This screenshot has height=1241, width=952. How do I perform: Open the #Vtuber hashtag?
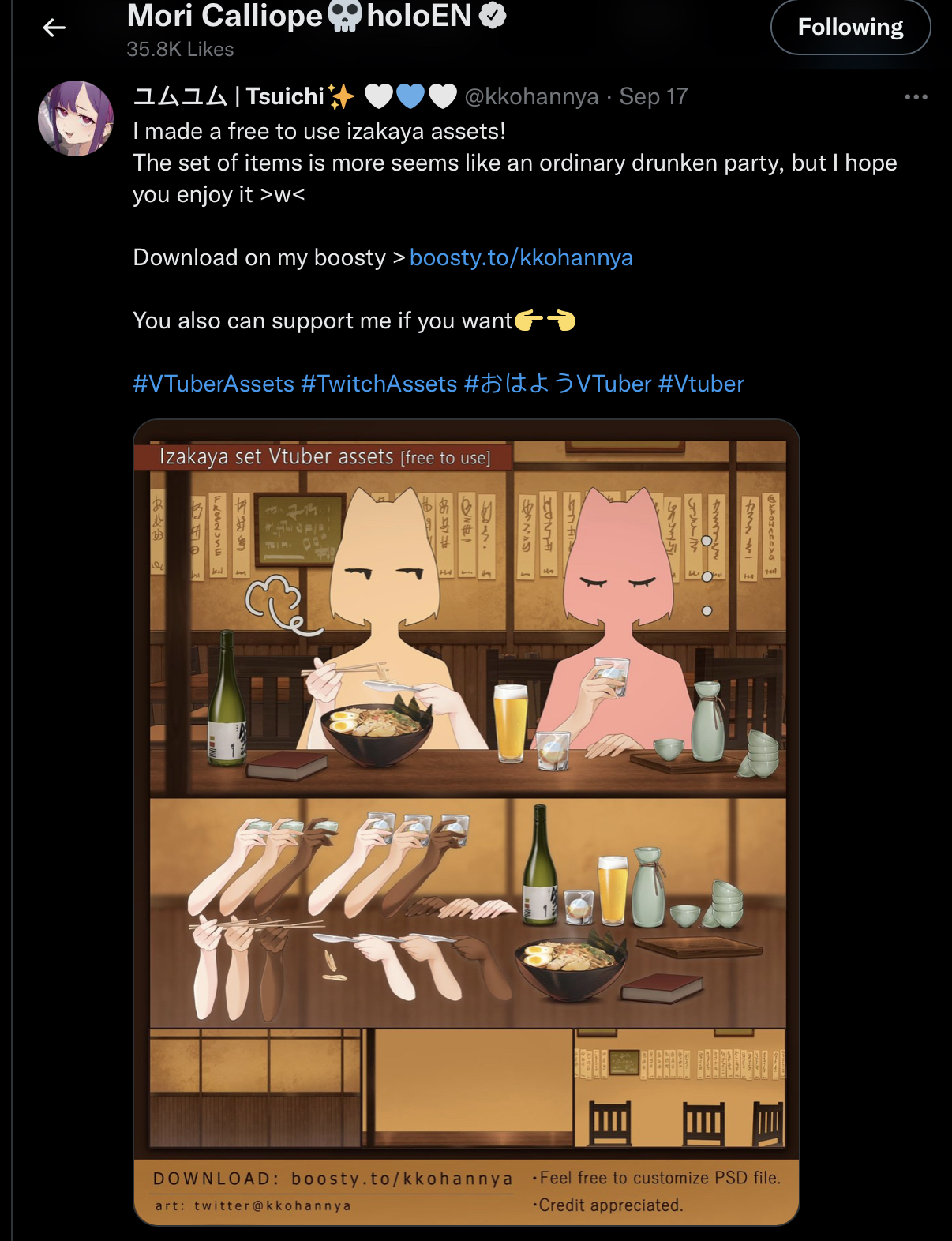click(x=701, y=384)
